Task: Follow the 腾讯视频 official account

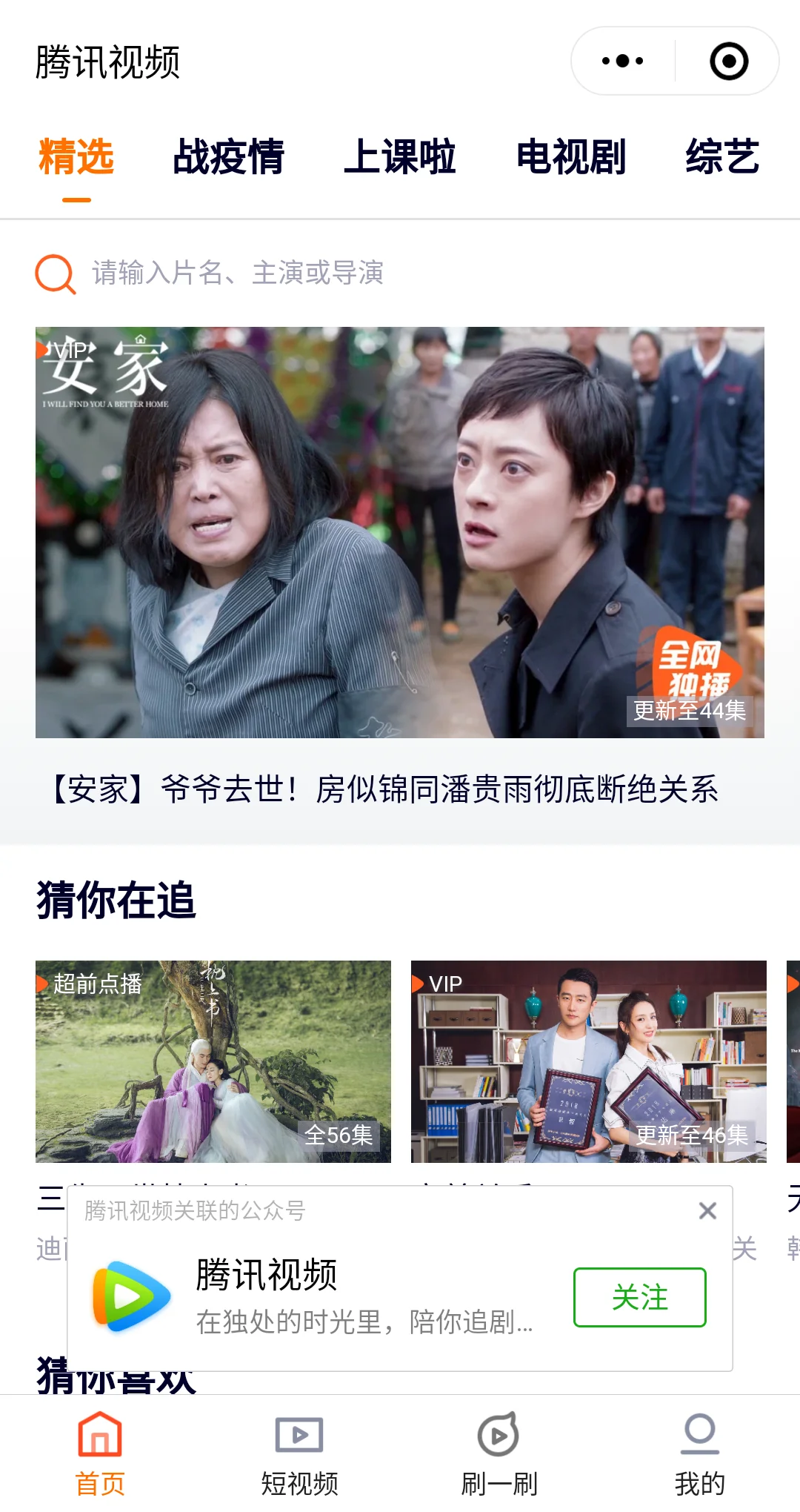Action: [639, 1297]
